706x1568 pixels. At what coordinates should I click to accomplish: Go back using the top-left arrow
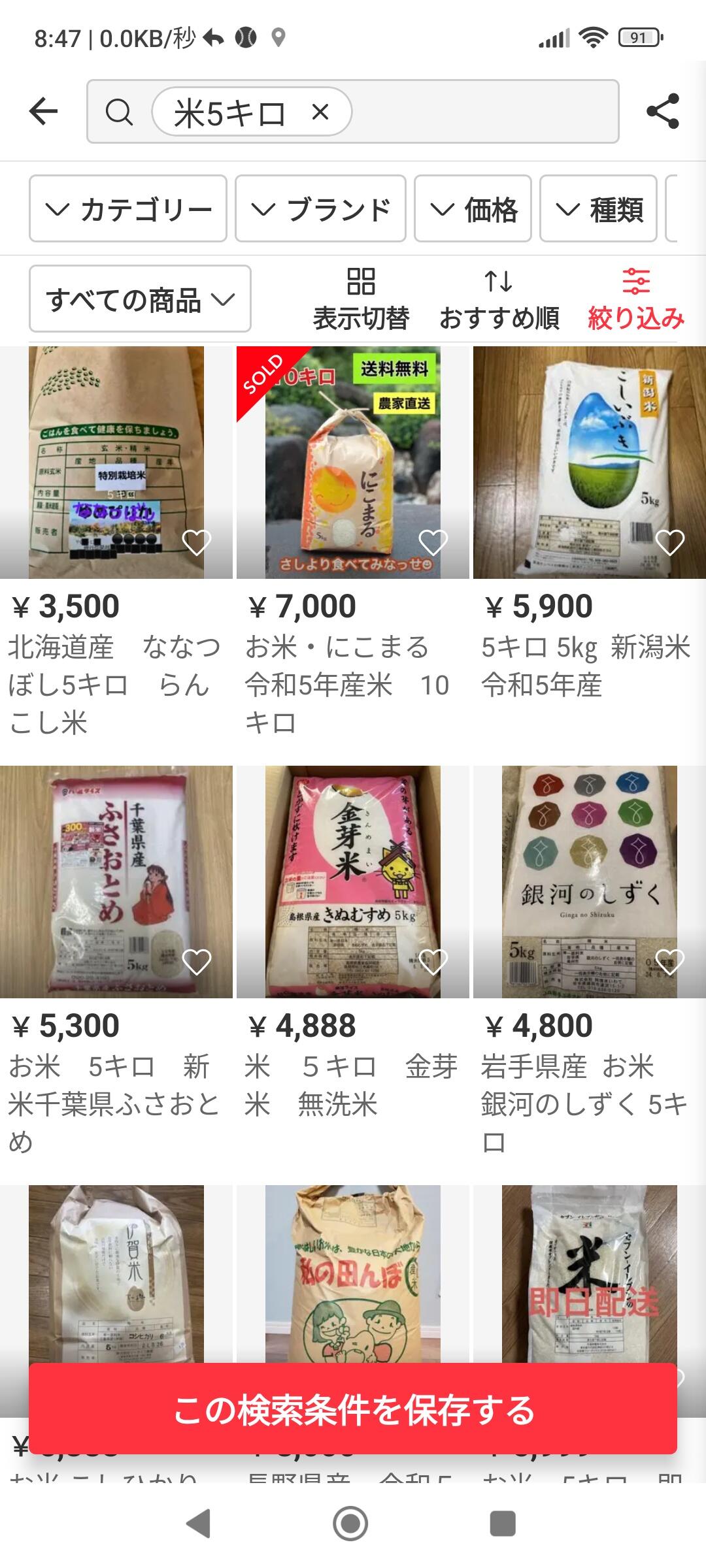click(44, 111)
